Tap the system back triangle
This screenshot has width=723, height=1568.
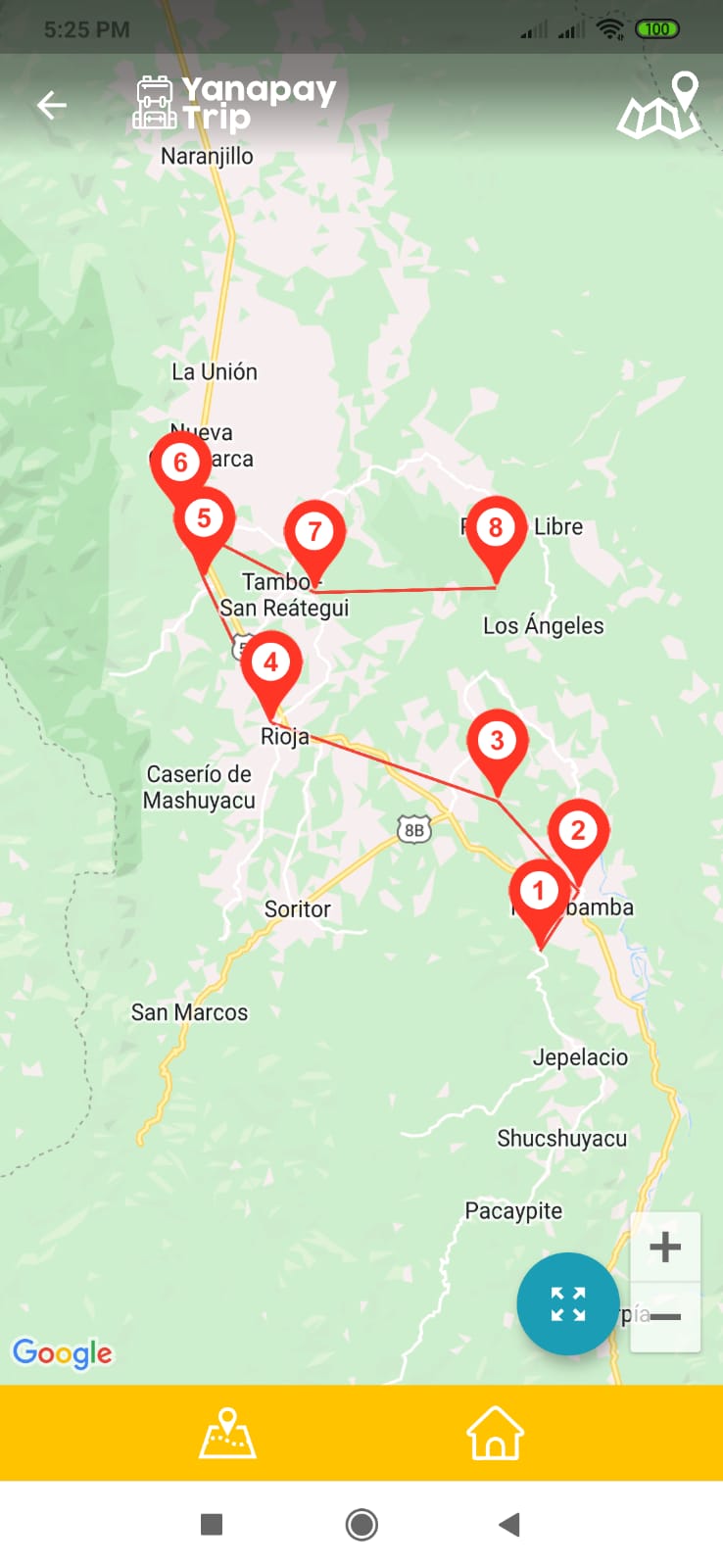[508, 1524]
